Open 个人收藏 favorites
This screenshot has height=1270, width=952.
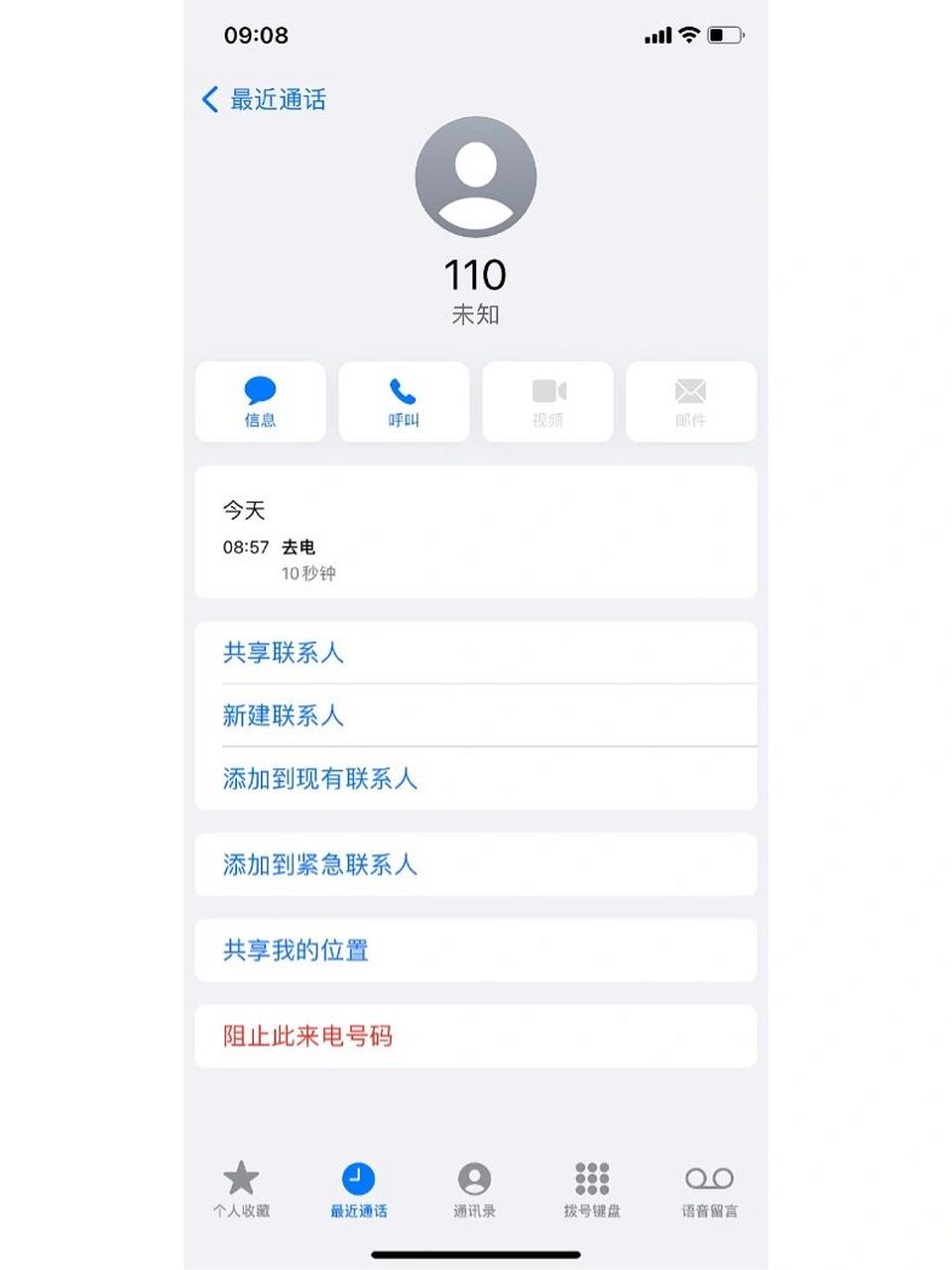[x=241, y=1189]
